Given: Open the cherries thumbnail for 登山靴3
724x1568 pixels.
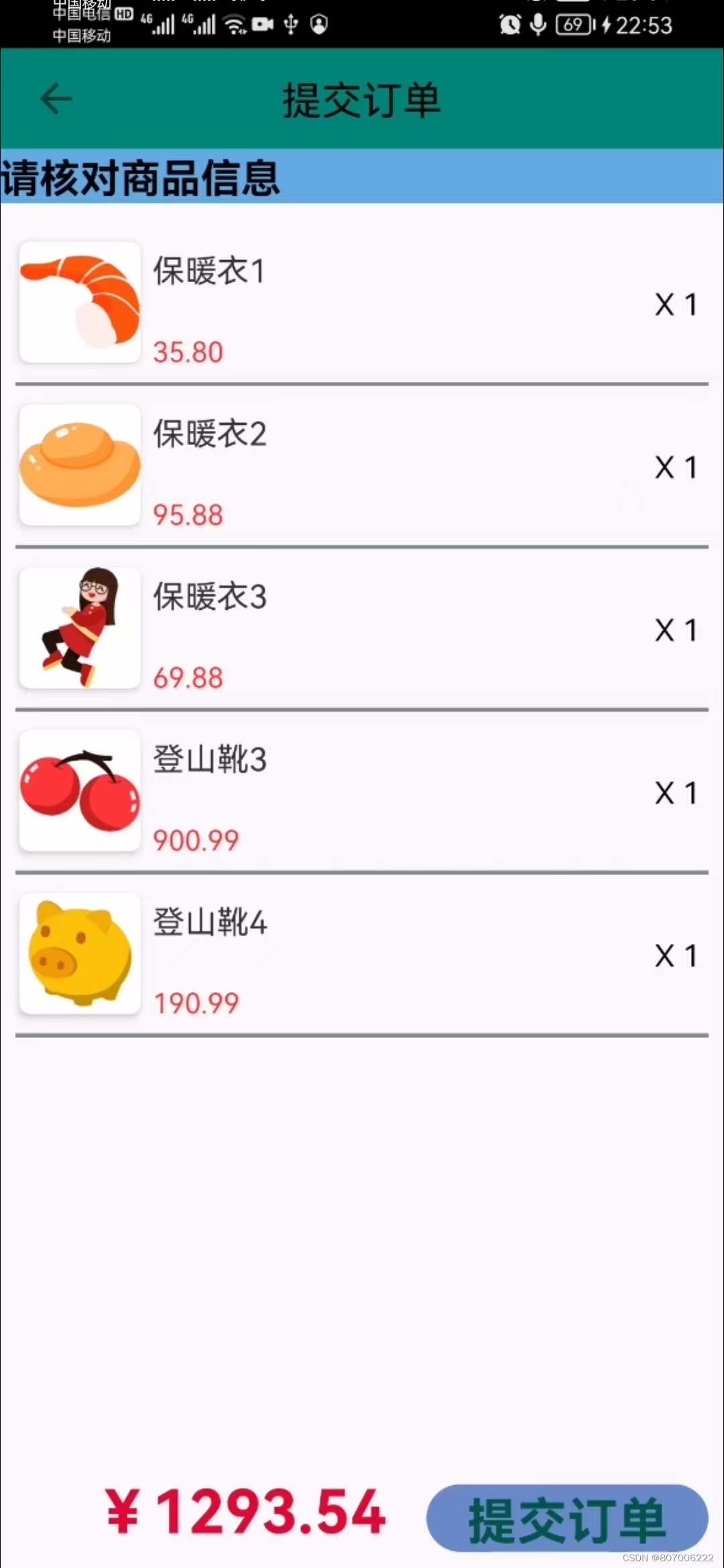Looking at the screenshot, I should point(79,791).
